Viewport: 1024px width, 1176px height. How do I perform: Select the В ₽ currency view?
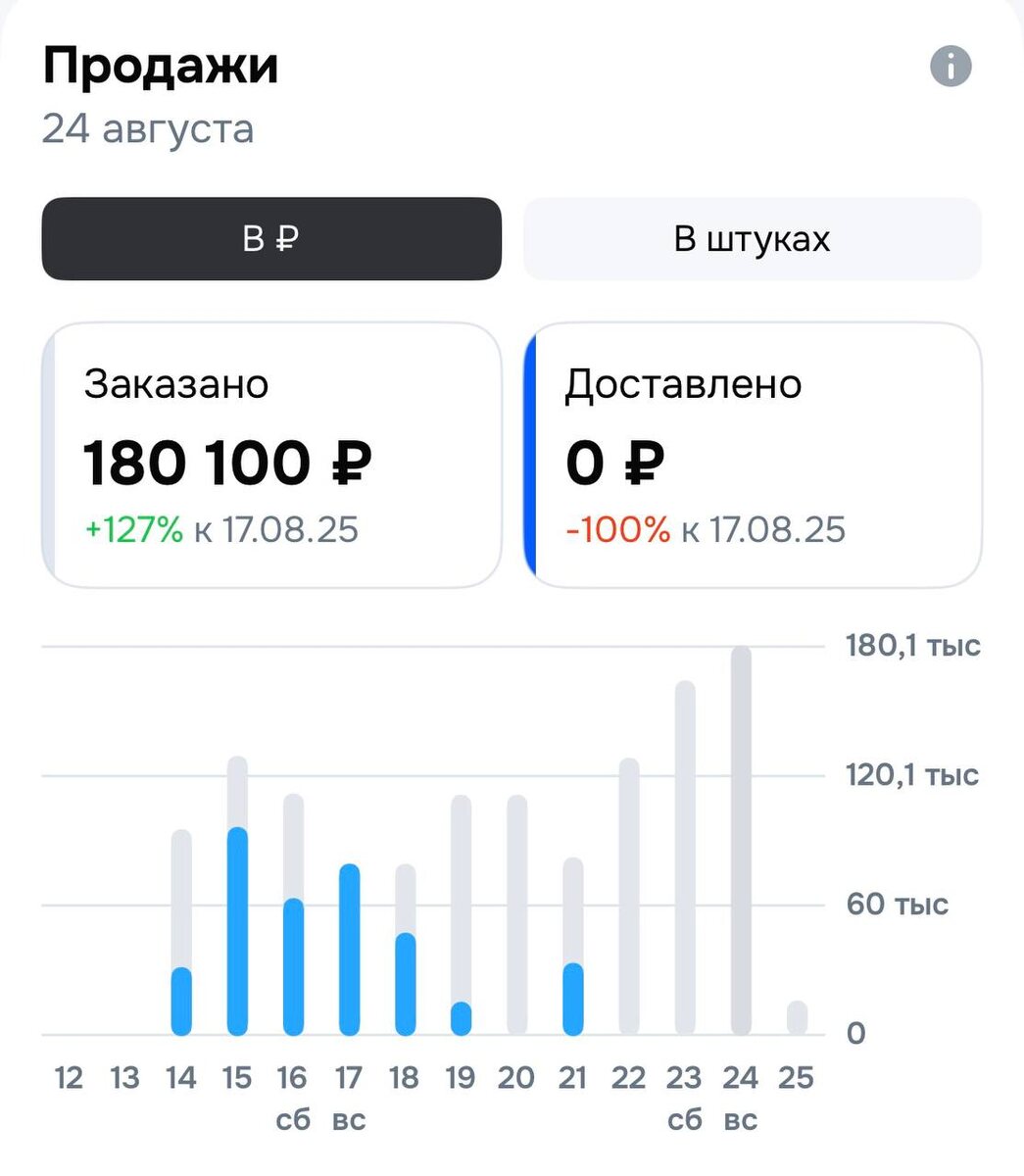pyautogui.click(x=270, y=237)
